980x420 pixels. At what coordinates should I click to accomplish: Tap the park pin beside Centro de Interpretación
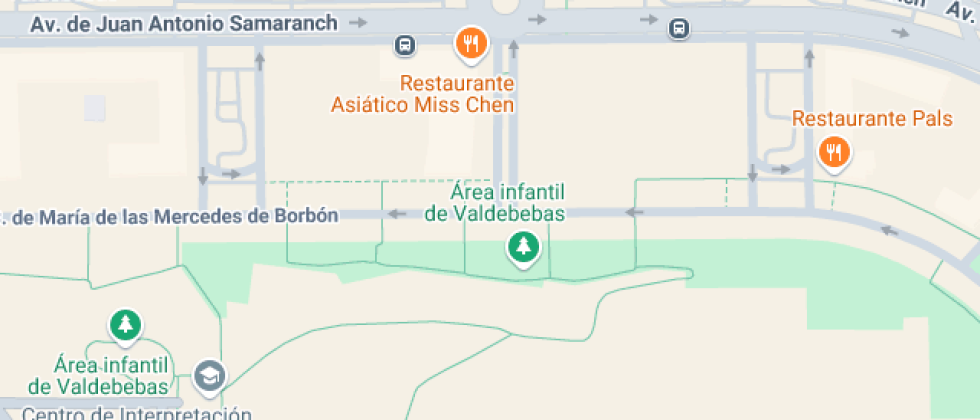pyautogui.click(x=125, y=325)
